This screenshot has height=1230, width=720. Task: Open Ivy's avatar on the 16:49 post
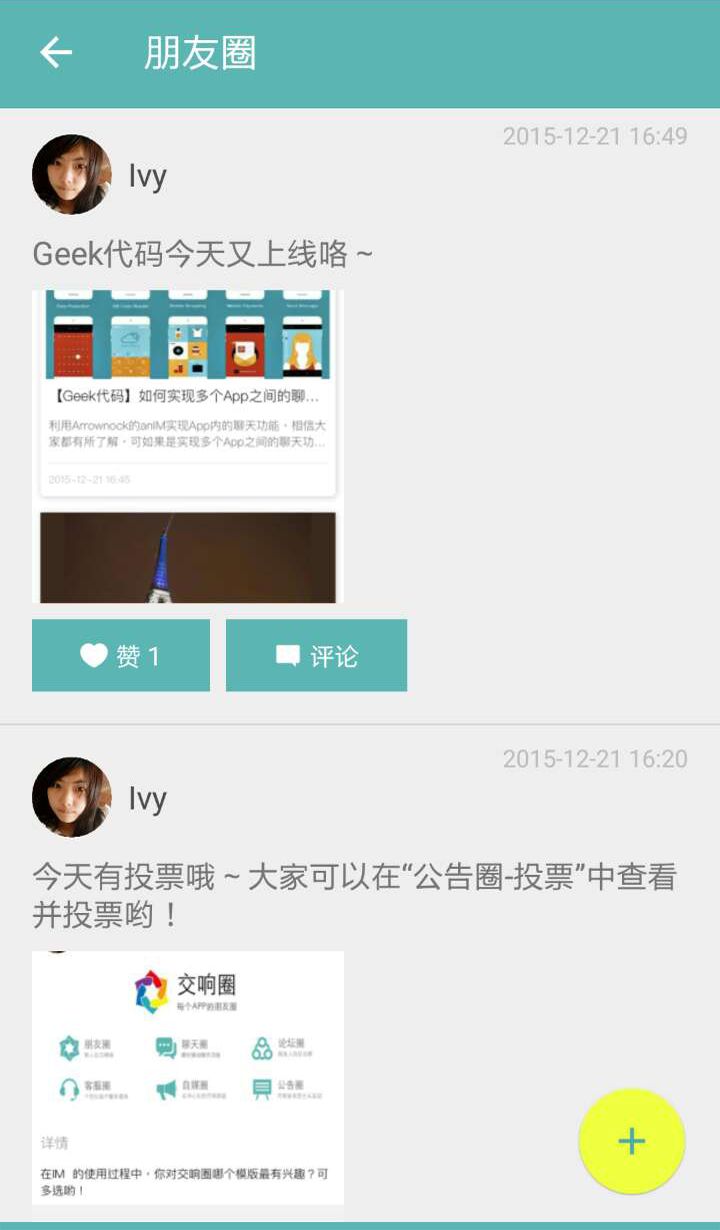pos(72,174)
